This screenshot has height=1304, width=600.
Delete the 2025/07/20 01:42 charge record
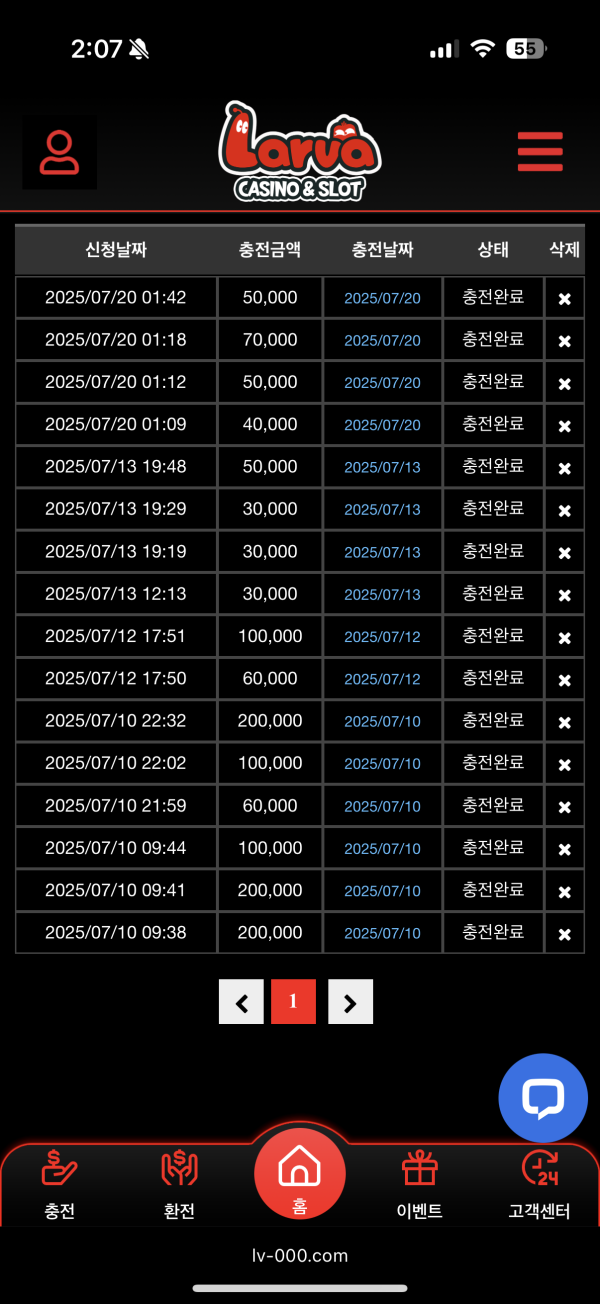[564, 299]
